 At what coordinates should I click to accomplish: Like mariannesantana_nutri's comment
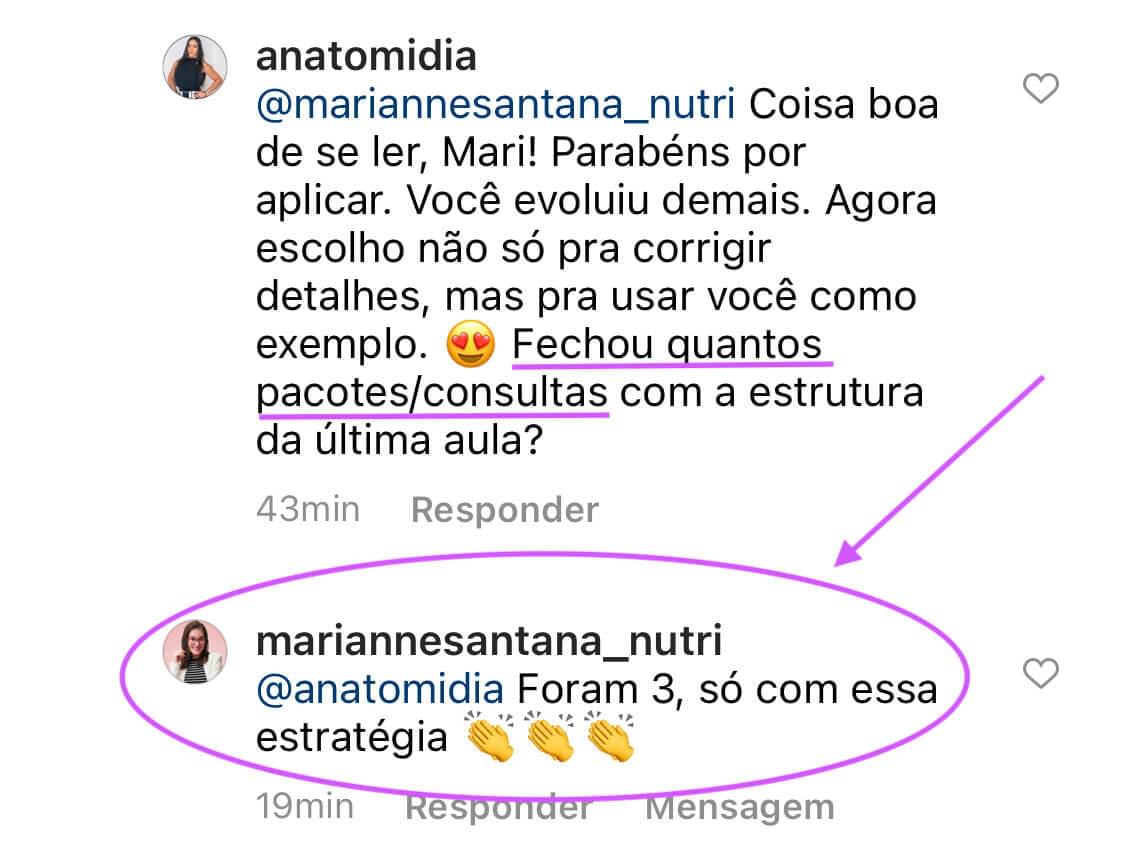pos(1041,674)
